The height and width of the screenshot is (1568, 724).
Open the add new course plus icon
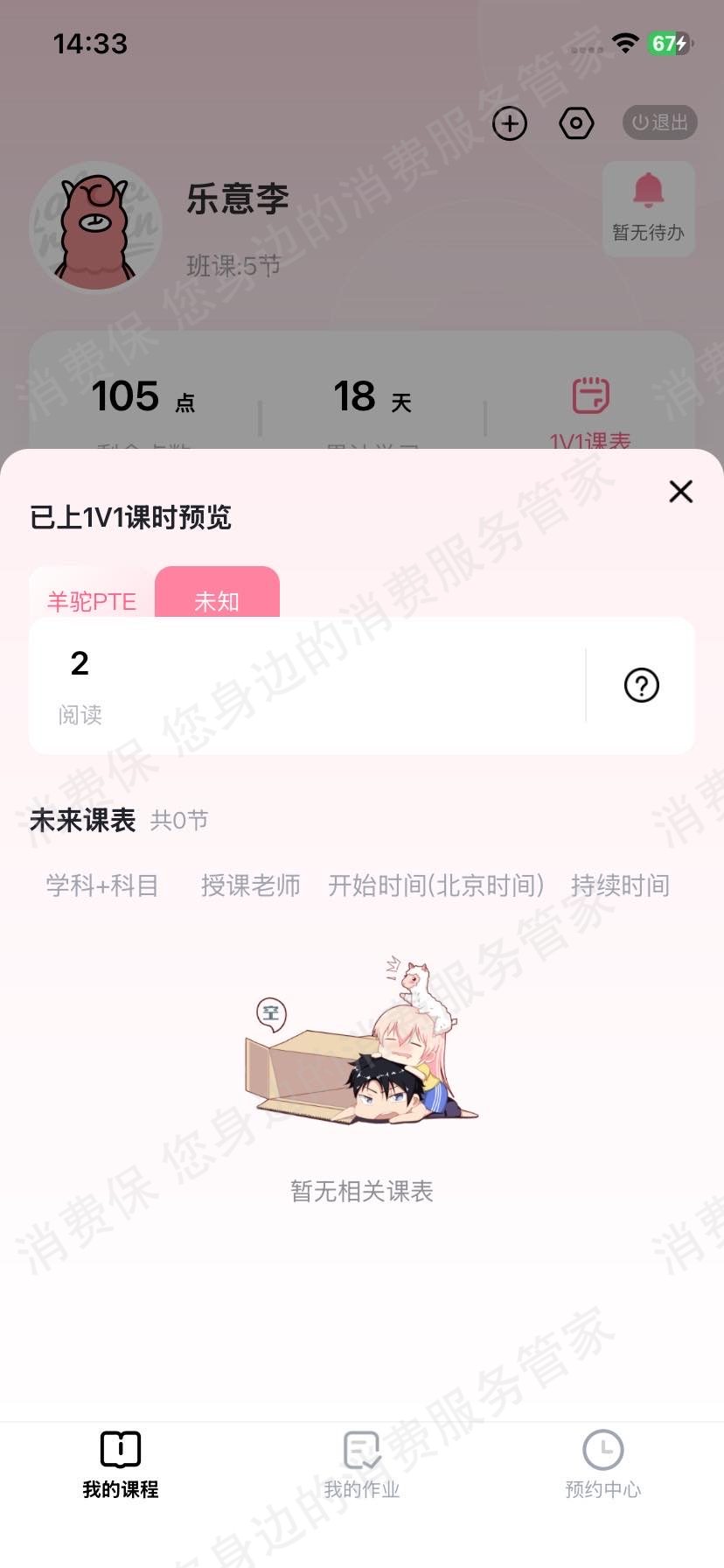pyautogui.click(x=510, y=123)
